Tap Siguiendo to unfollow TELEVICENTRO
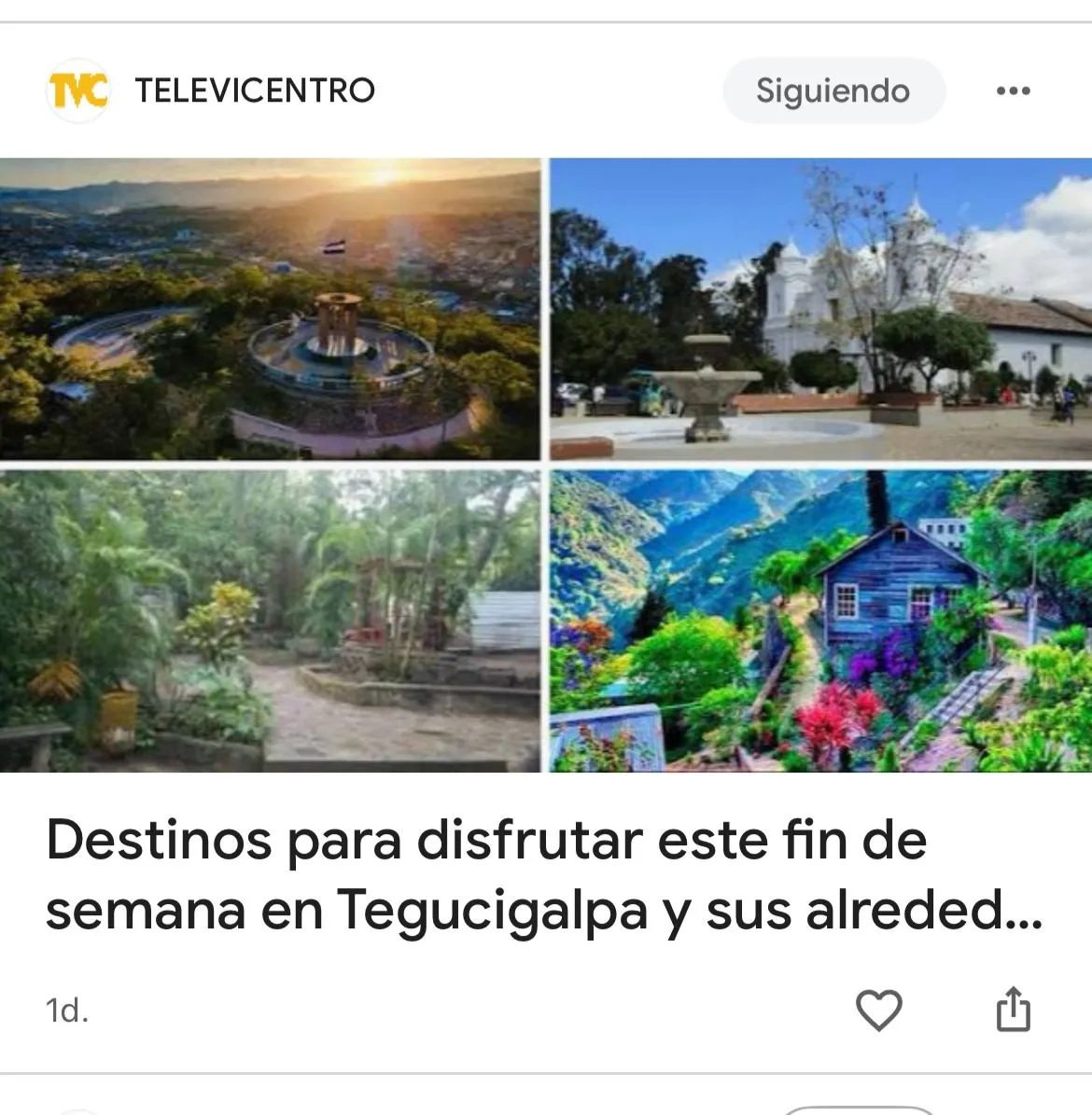The image size is (1092, 1115). (x=833, y=91)
